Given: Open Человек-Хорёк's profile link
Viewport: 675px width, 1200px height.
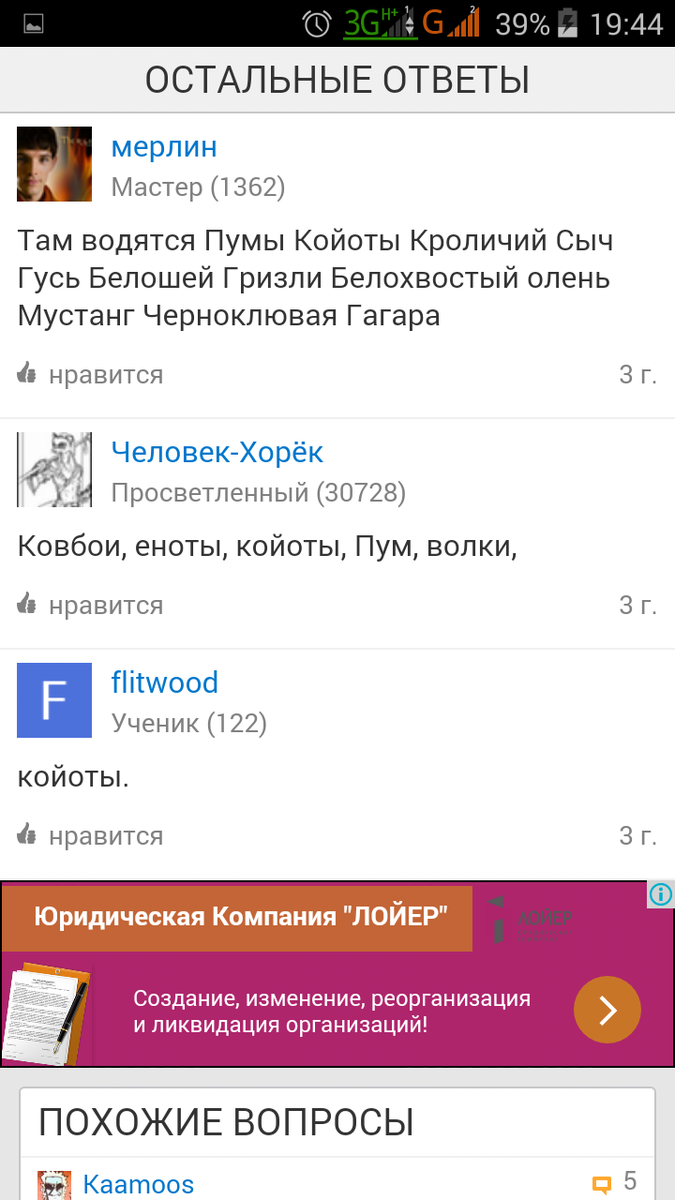Looking at the screenshot, I should (x=217, y=453).
